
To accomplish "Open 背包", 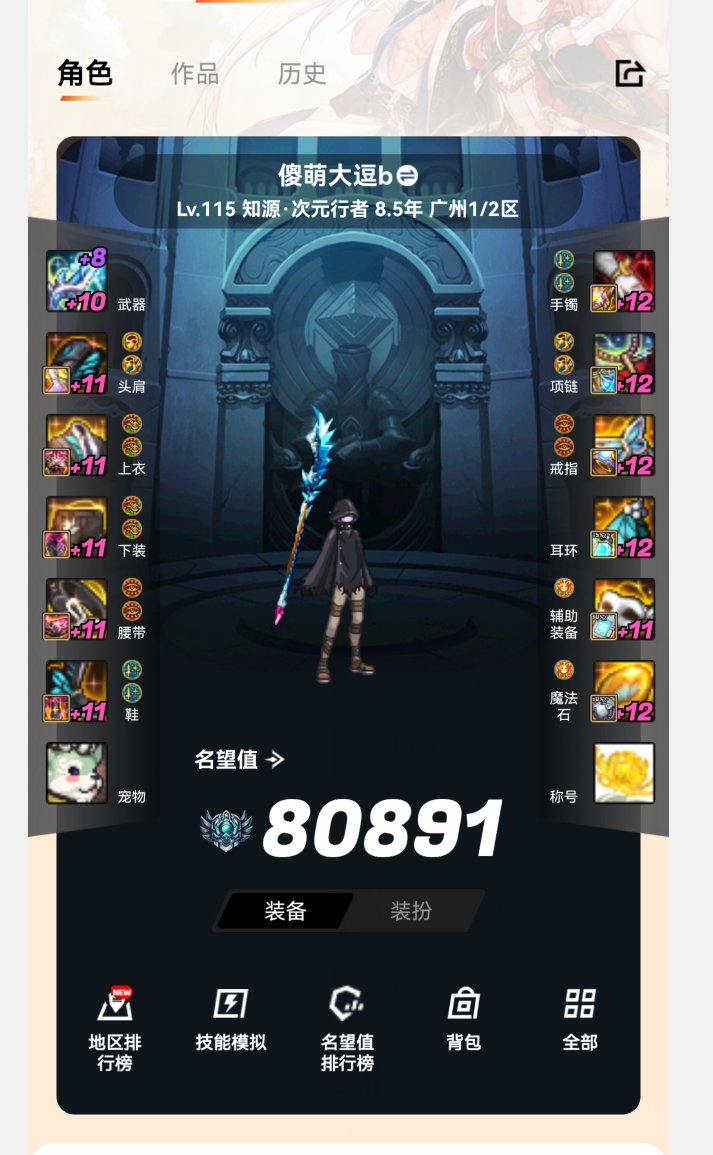I will point(464,1020).
